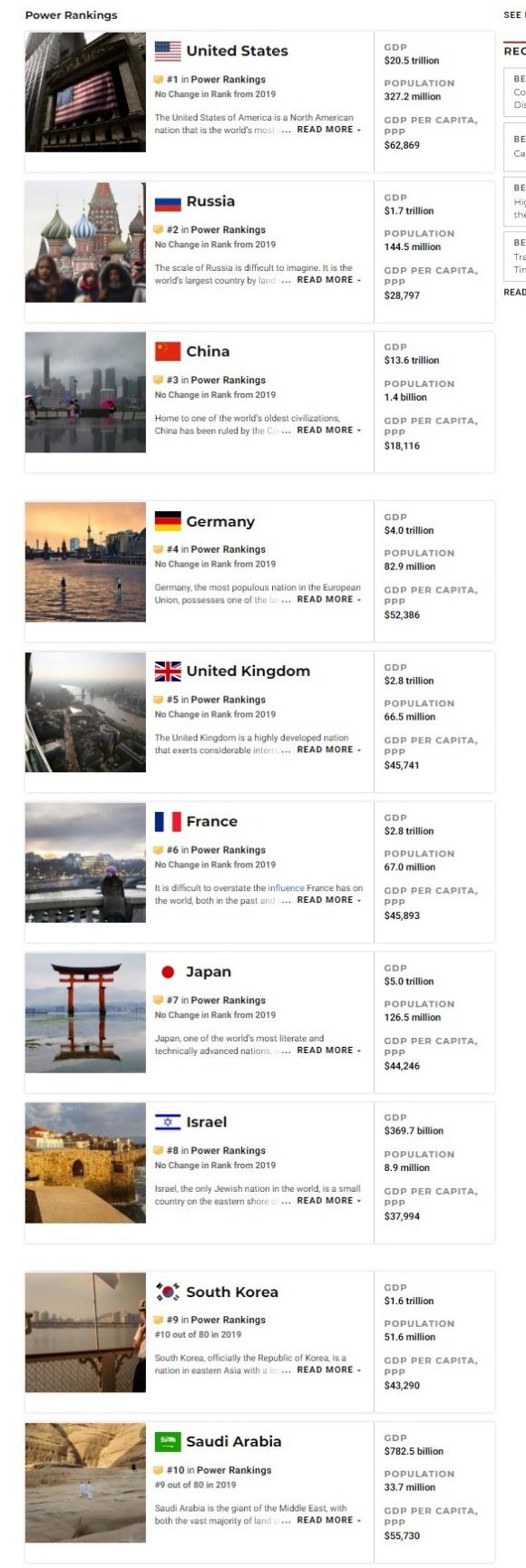526x1568 pixels.
Task: Expand READ MORE for South Korea
Action: (x=328, y=1370)
